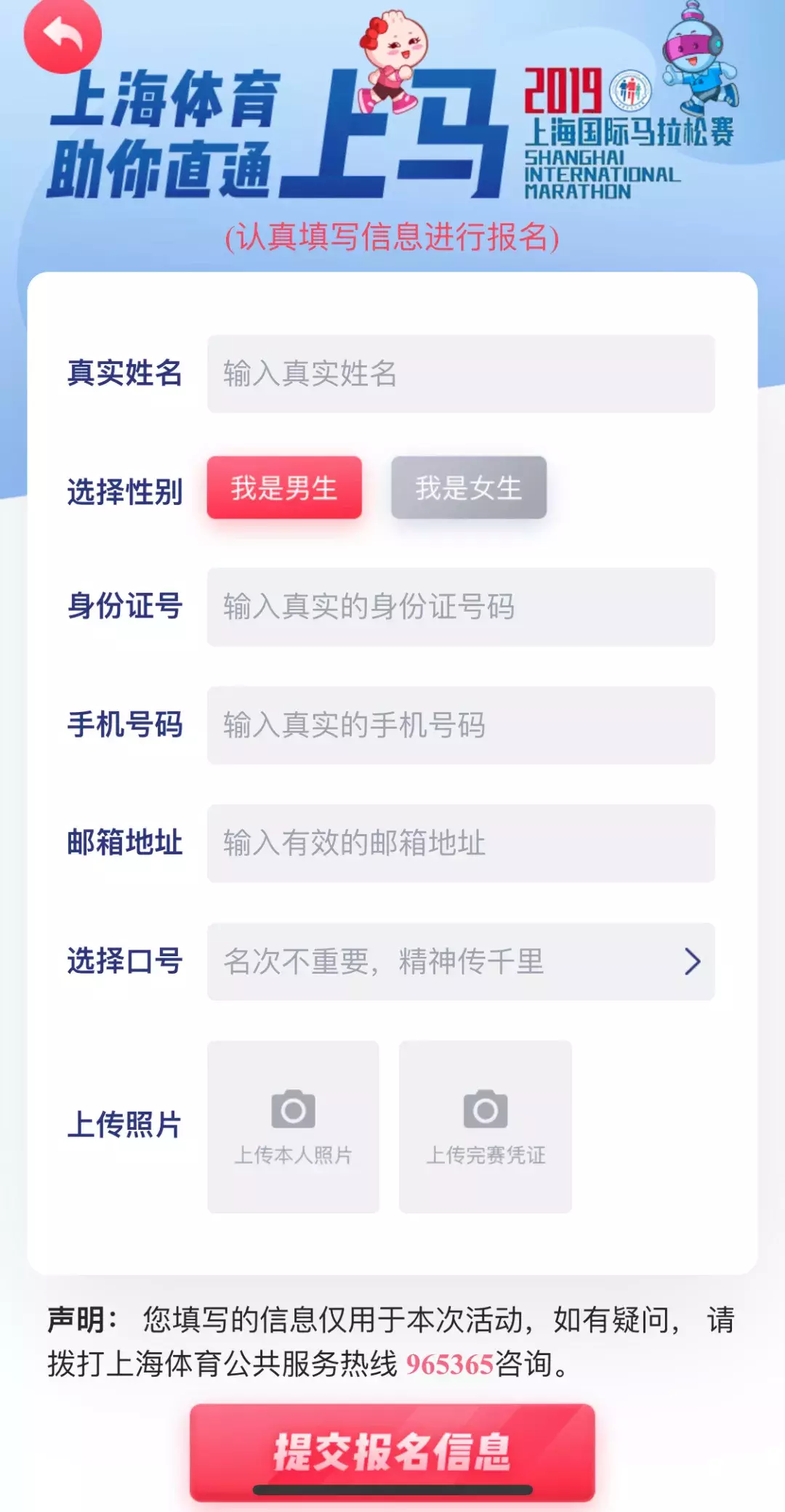
Task: Submit the form with 提交报名信息
Action: click(392, 1452)
